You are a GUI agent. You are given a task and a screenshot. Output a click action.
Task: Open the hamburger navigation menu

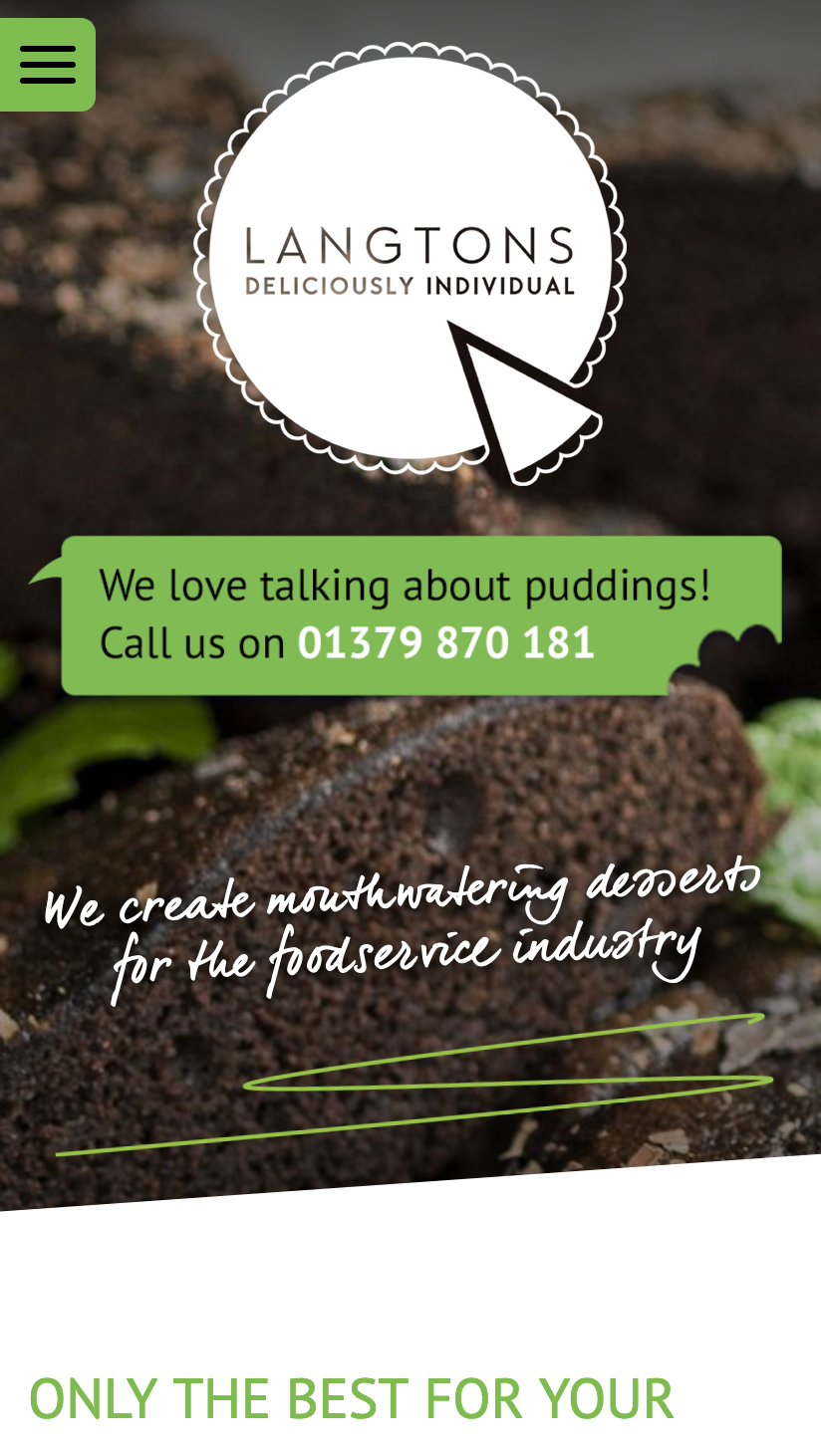click(x=47, y=65)
